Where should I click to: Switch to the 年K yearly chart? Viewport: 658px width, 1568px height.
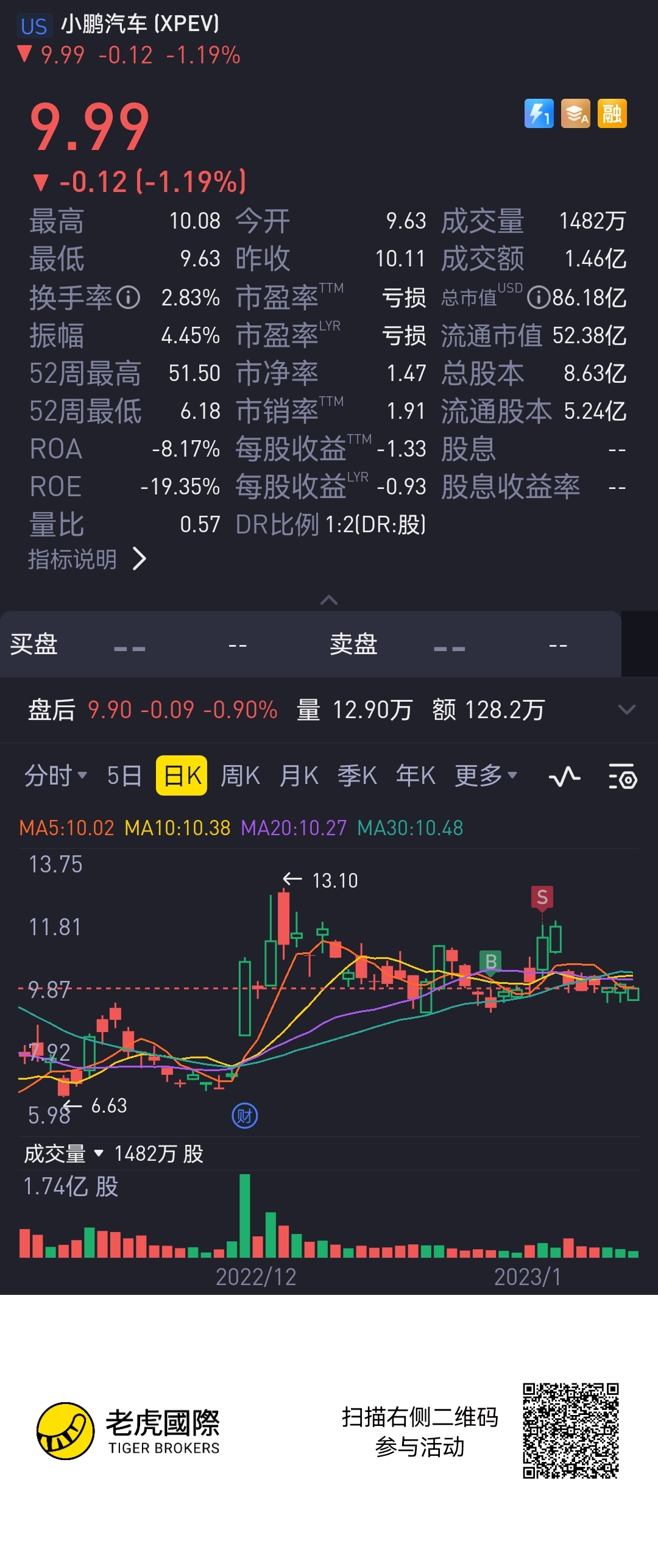point(416,775)
